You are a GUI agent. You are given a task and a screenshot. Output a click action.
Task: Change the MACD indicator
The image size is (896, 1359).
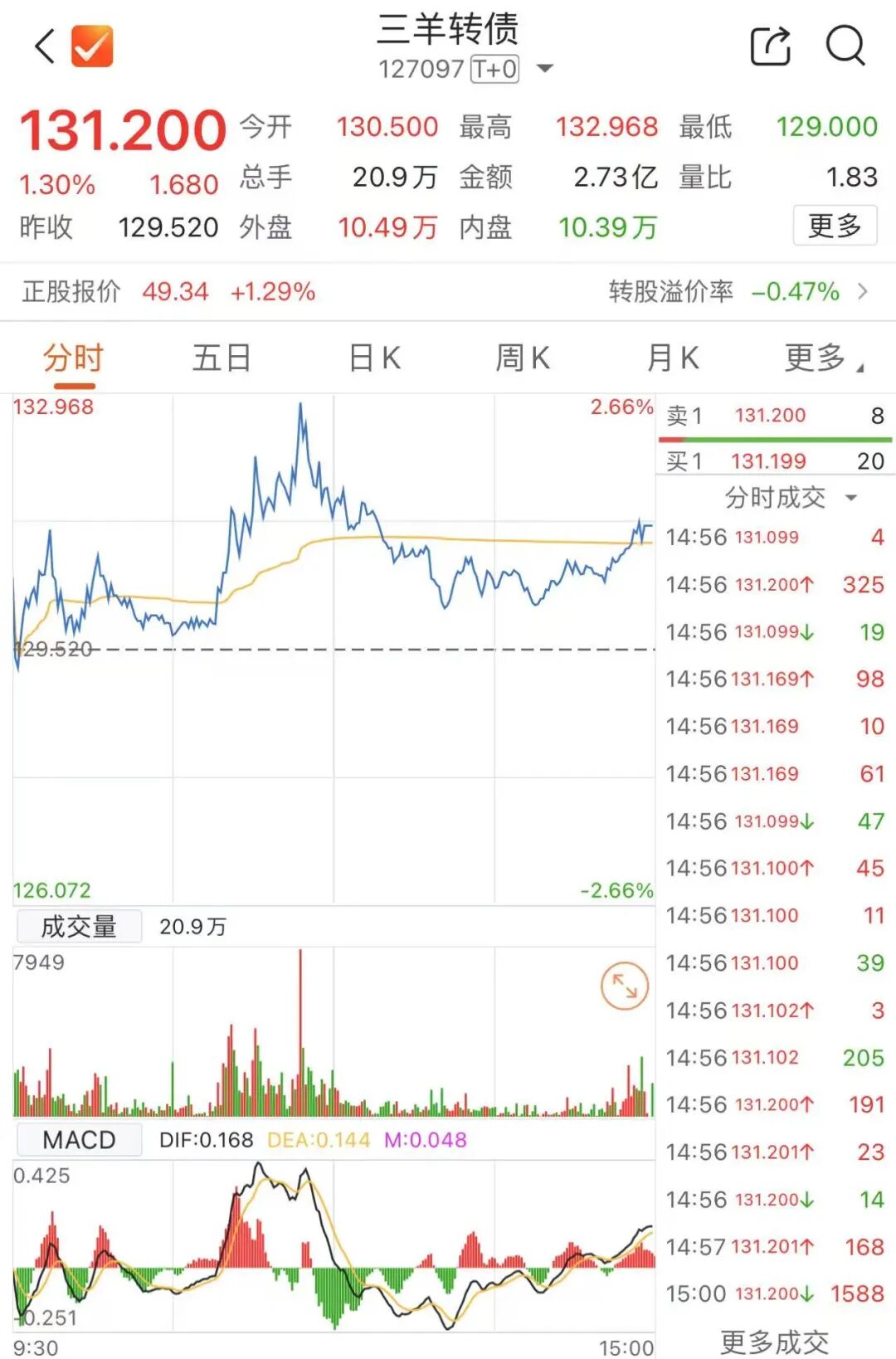click(79, 1140)
